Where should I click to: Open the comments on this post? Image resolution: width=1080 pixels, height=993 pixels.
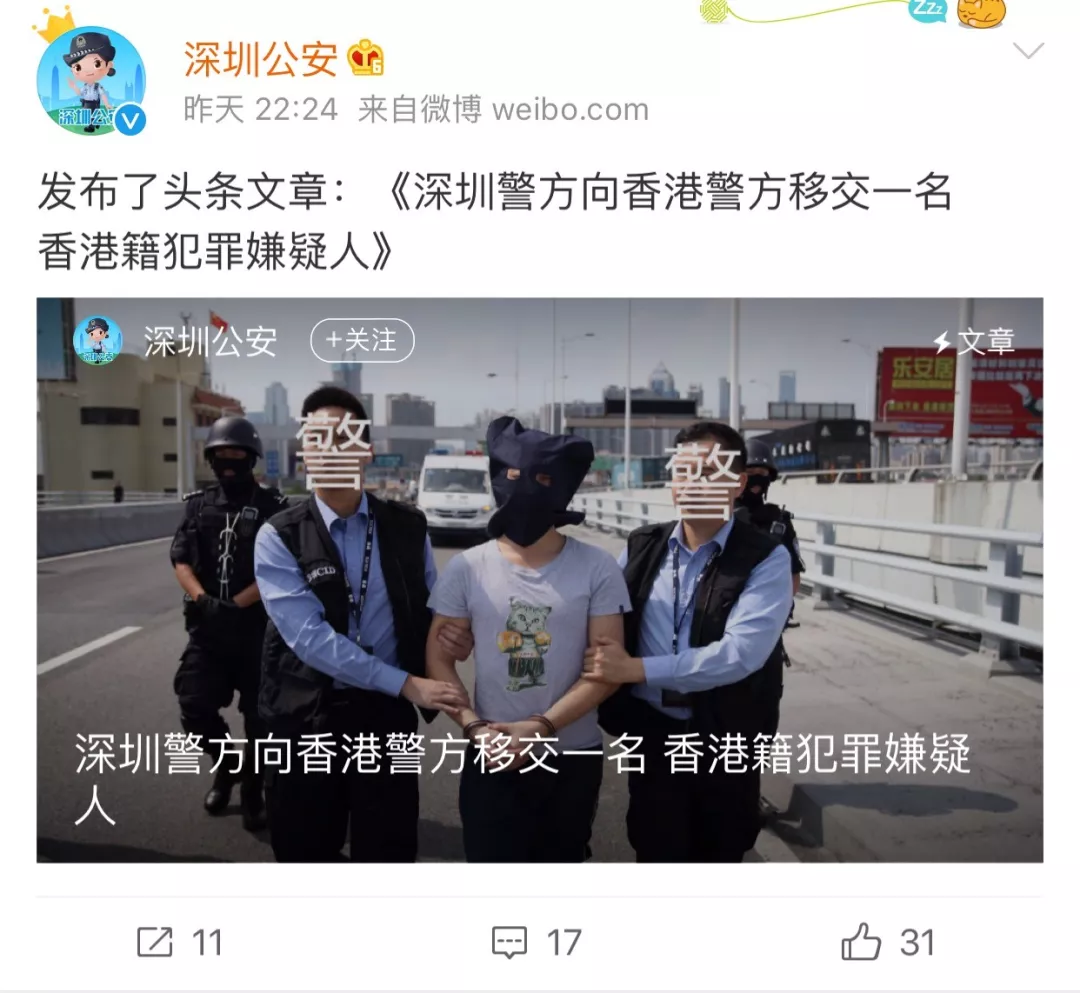click(537, 942)
